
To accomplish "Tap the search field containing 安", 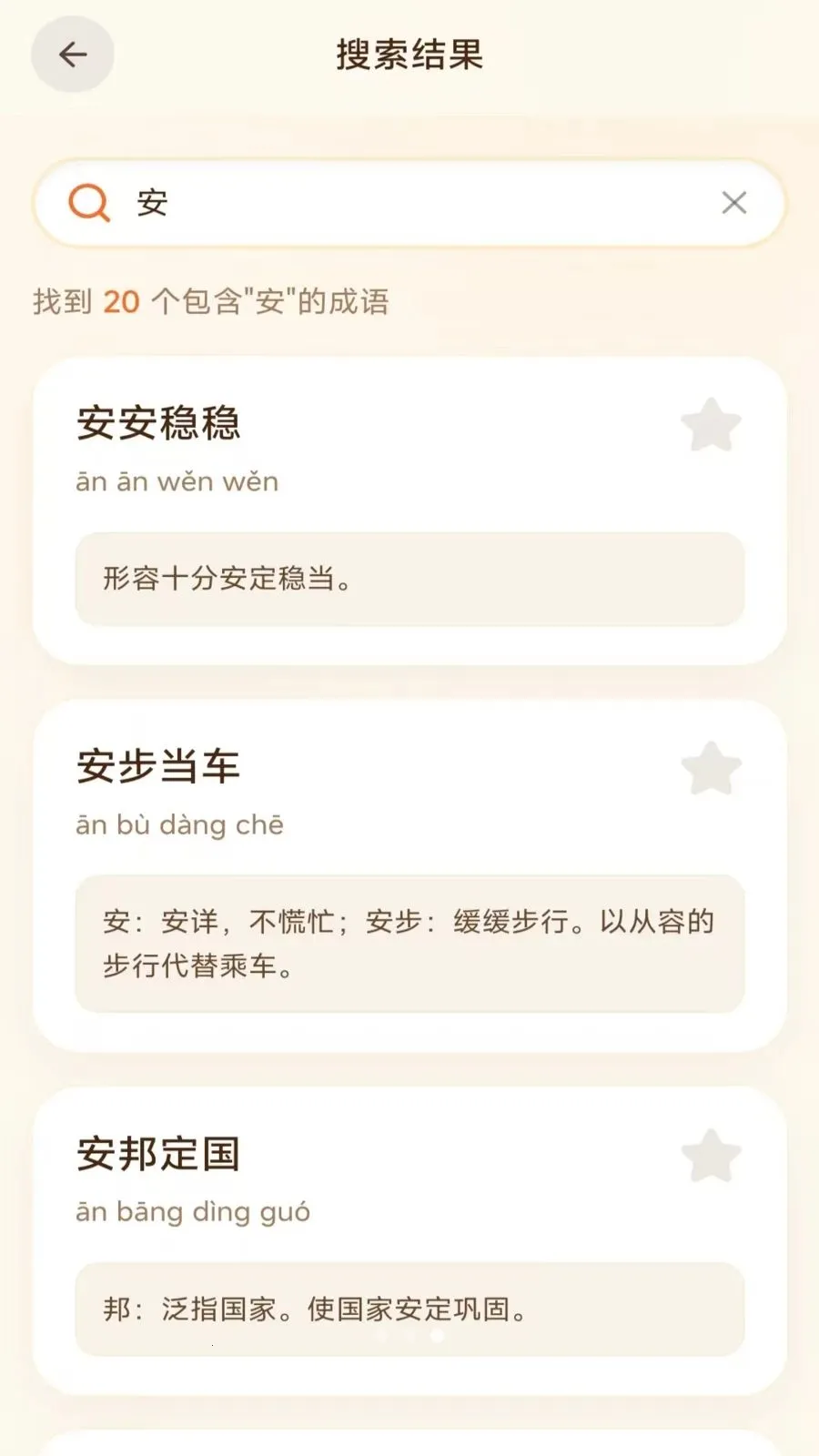I will click(409, 203).
